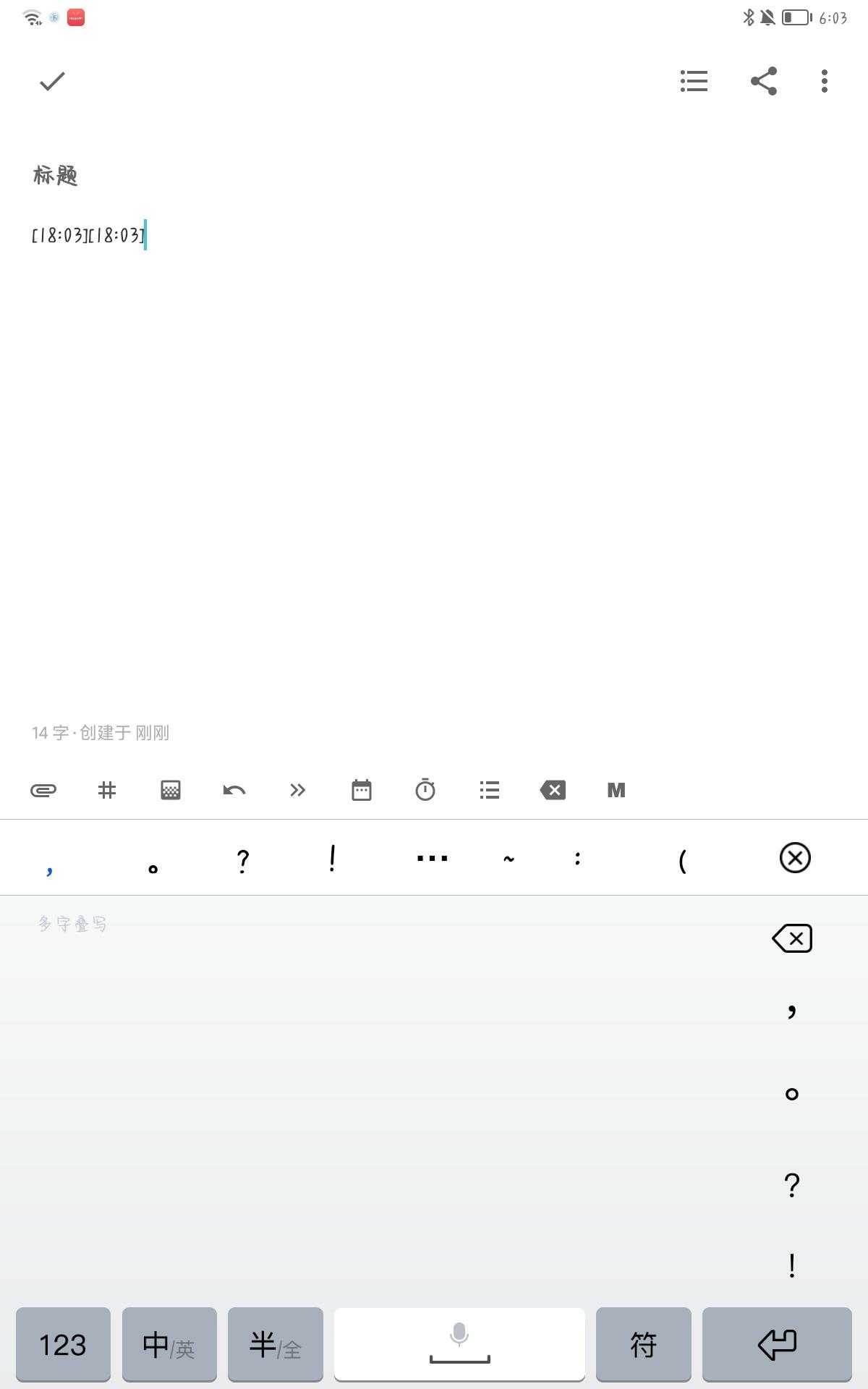Open the list view icon in app bar
Image resolution: width=868 pixels, height=1389 pixels.
[x=694, y=81]
